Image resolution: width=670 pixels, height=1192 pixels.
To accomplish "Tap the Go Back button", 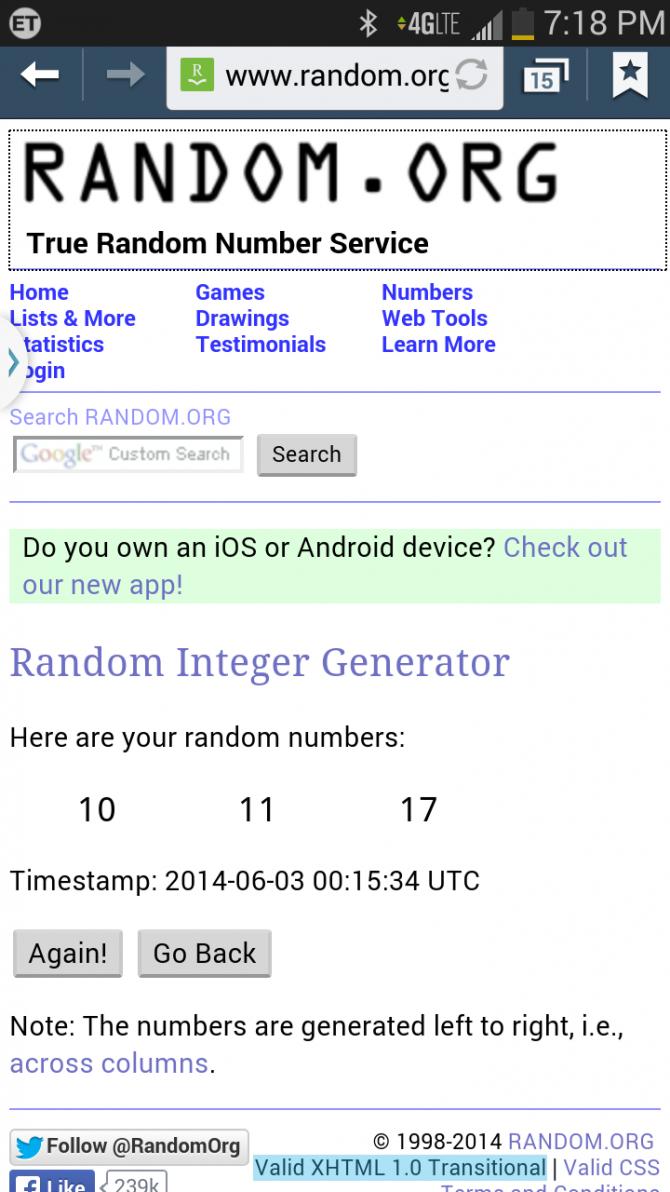I will click(205, 953).
